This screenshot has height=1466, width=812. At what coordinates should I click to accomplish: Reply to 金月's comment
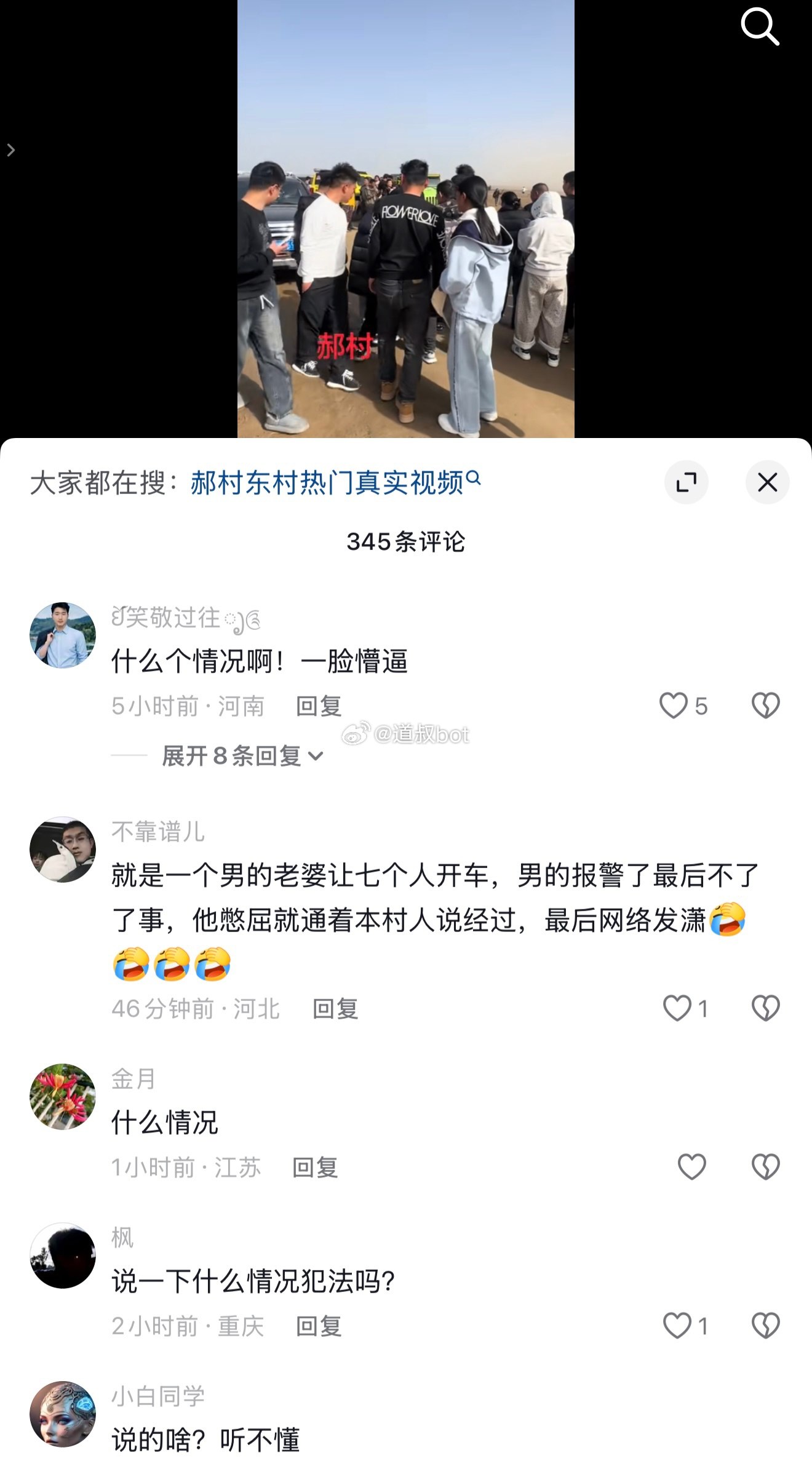pyautogui.click(x=315, y=1167)
